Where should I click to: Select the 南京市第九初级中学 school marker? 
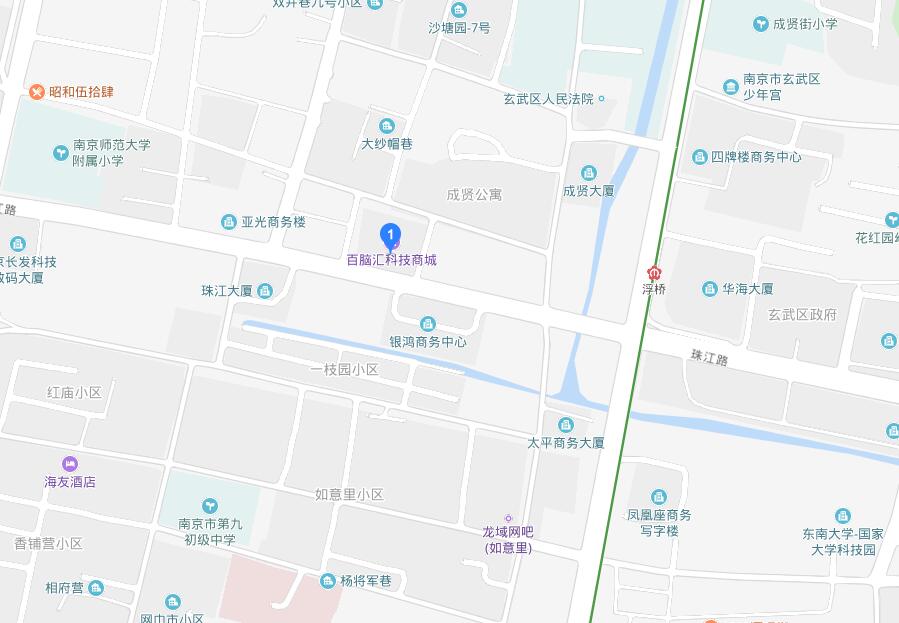coord(208,506)
